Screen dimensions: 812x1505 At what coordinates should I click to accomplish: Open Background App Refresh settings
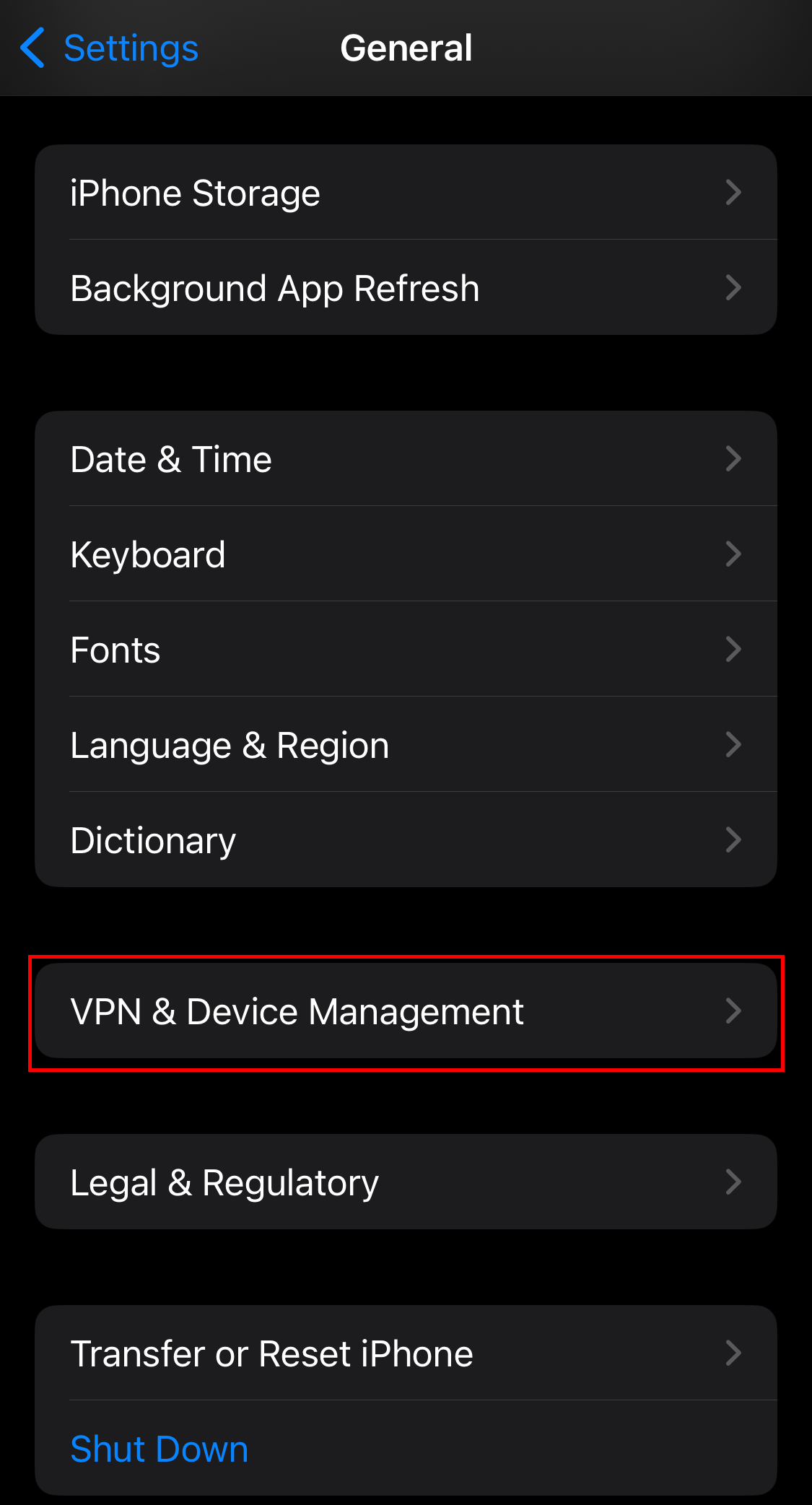point(406,288)
